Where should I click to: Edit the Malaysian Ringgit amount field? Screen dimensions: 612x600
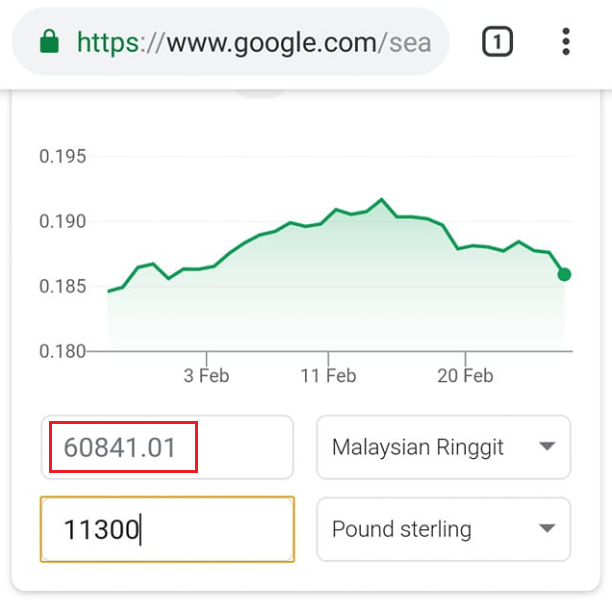[x=167, y=447]
